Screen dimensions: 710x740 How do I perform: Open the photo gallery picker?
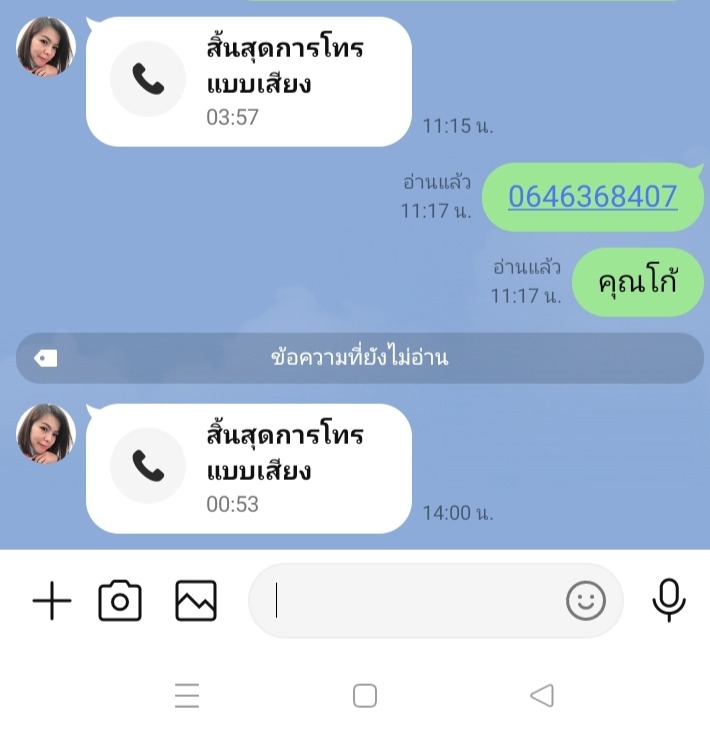[196, 601]
